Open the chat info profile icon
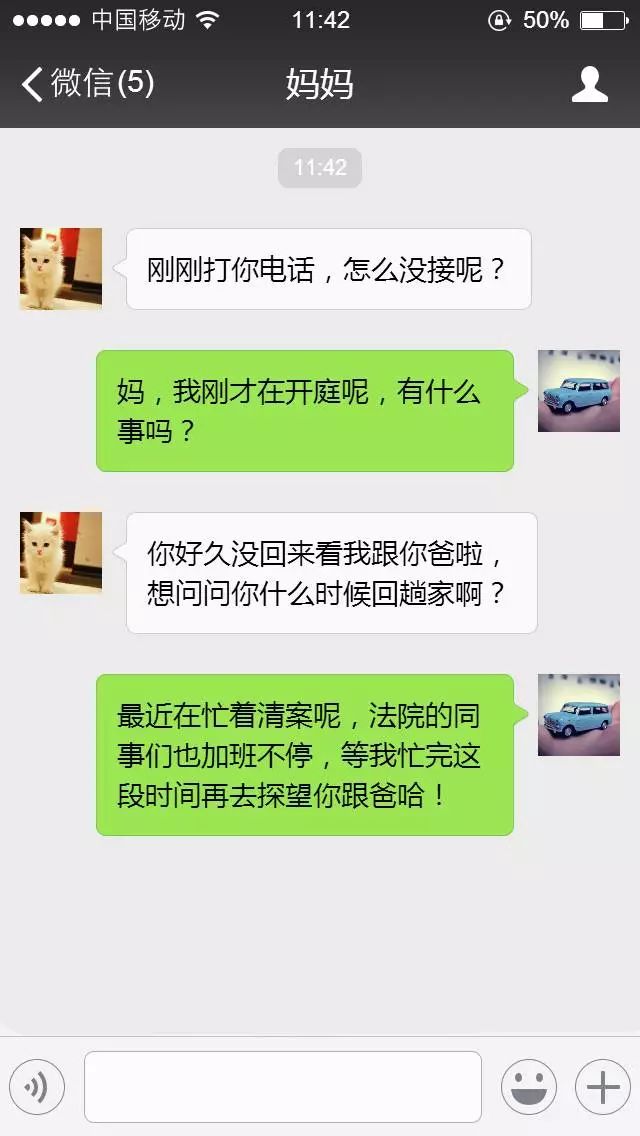Viewport: 640px width, 1136px height. 589,85
